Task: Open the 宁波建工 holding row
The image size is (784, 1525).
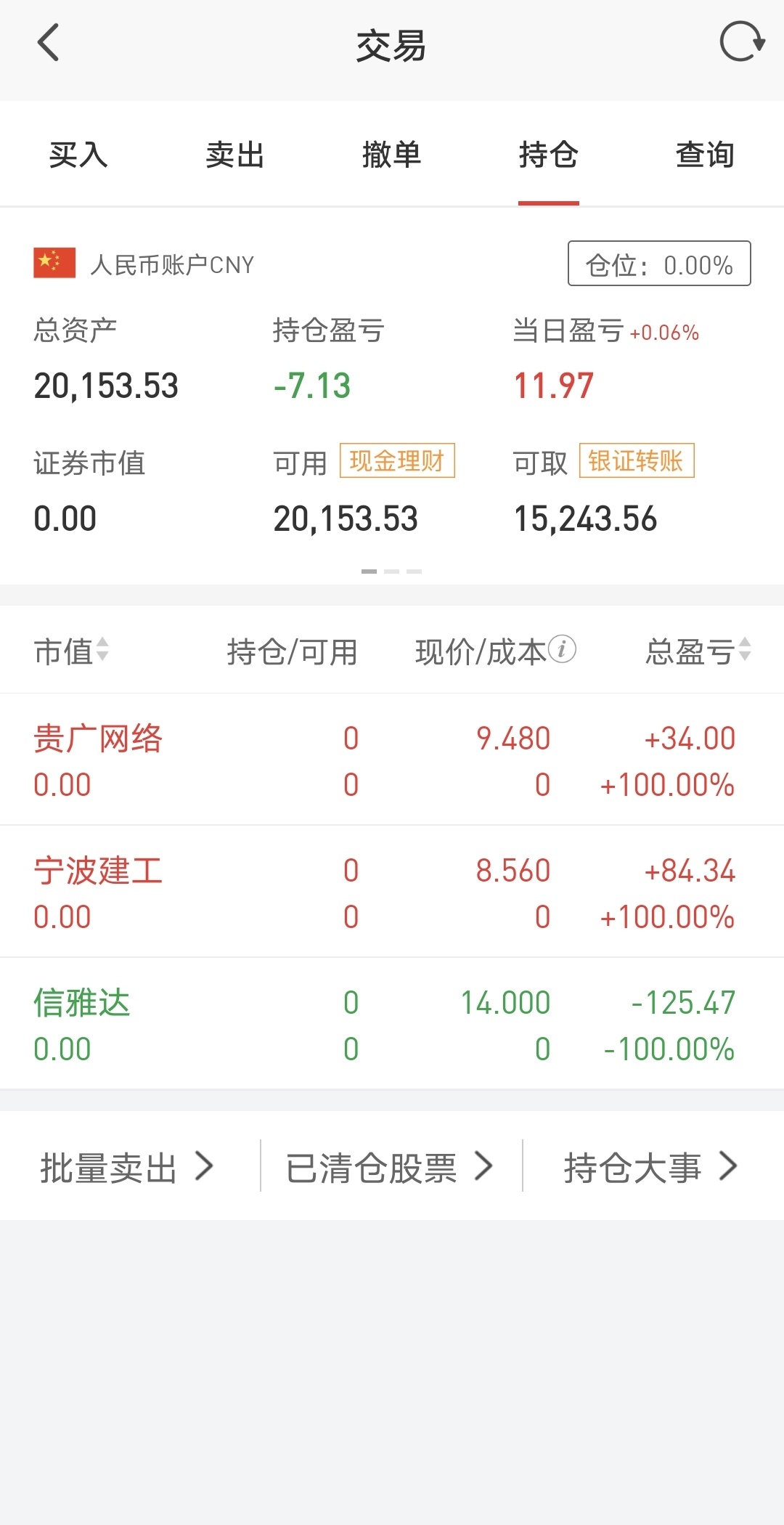Action: click(392, 892)
